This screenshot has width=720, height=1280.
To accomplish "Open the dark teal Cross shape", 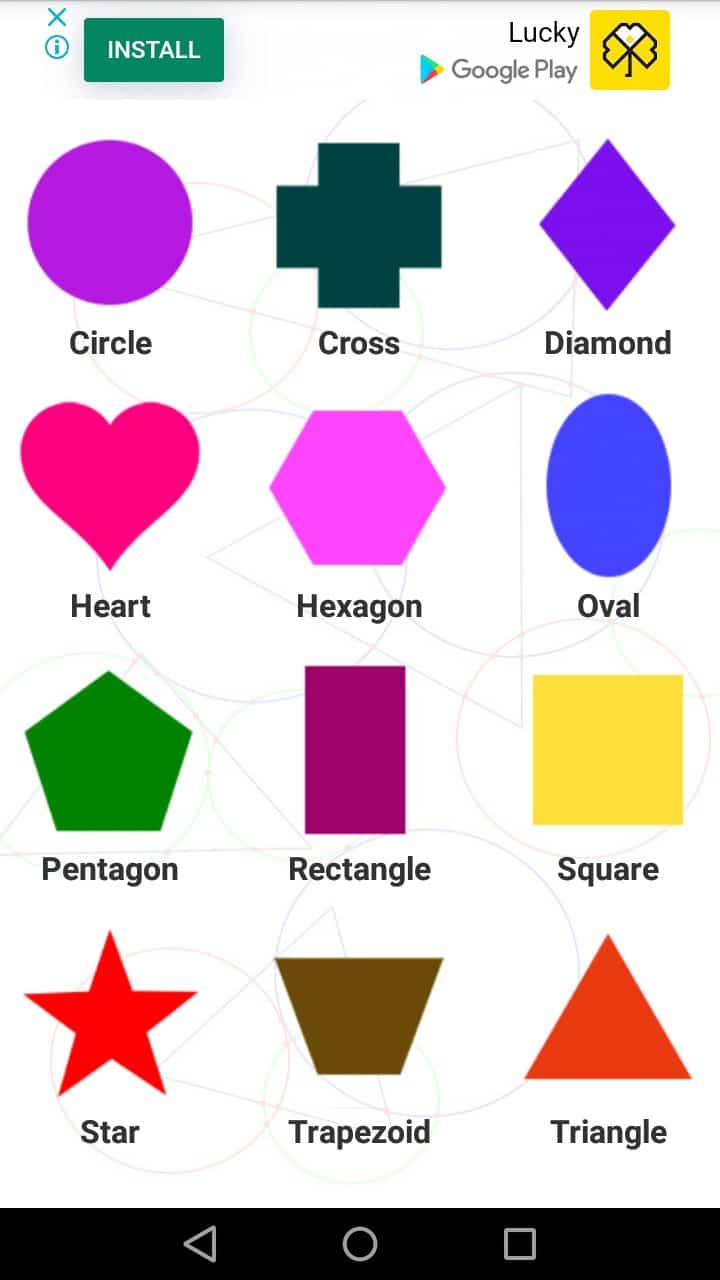I will pos(358,225).
